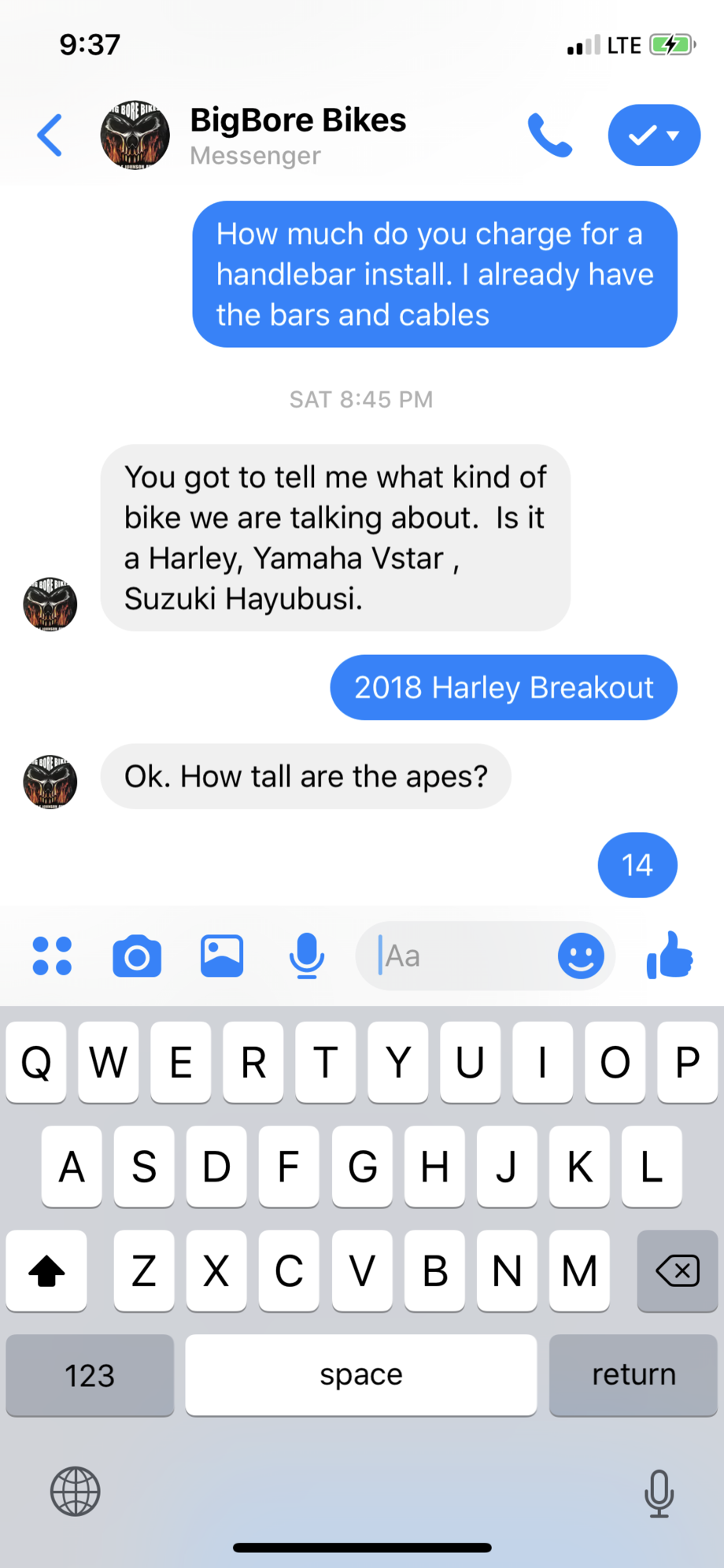
Task: Switch keyboard to 123 numbers
Action: (90, 1375)
